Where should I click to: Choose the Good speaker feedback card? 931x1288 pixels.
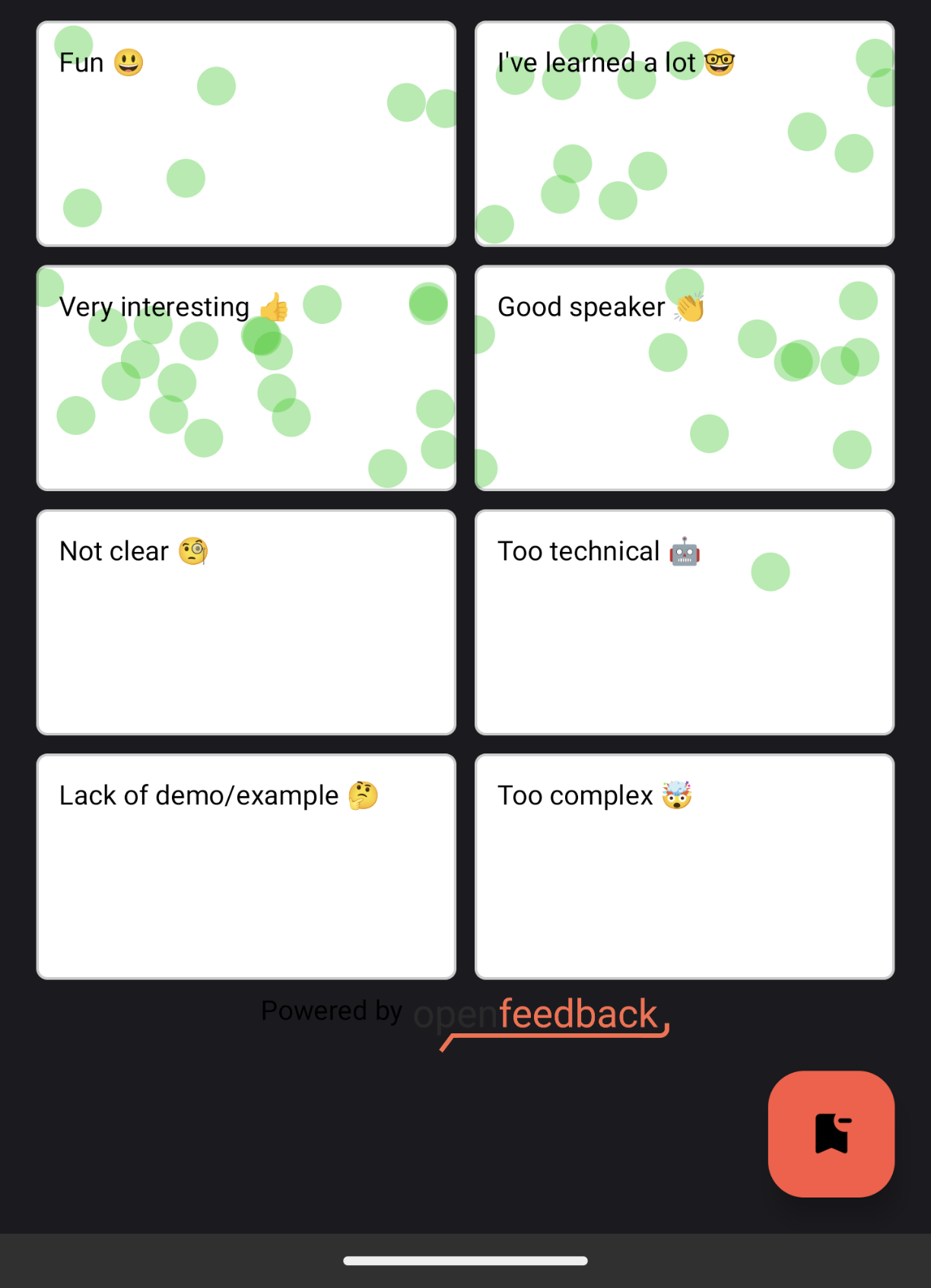pyautogui.click(x=684, y=378)
